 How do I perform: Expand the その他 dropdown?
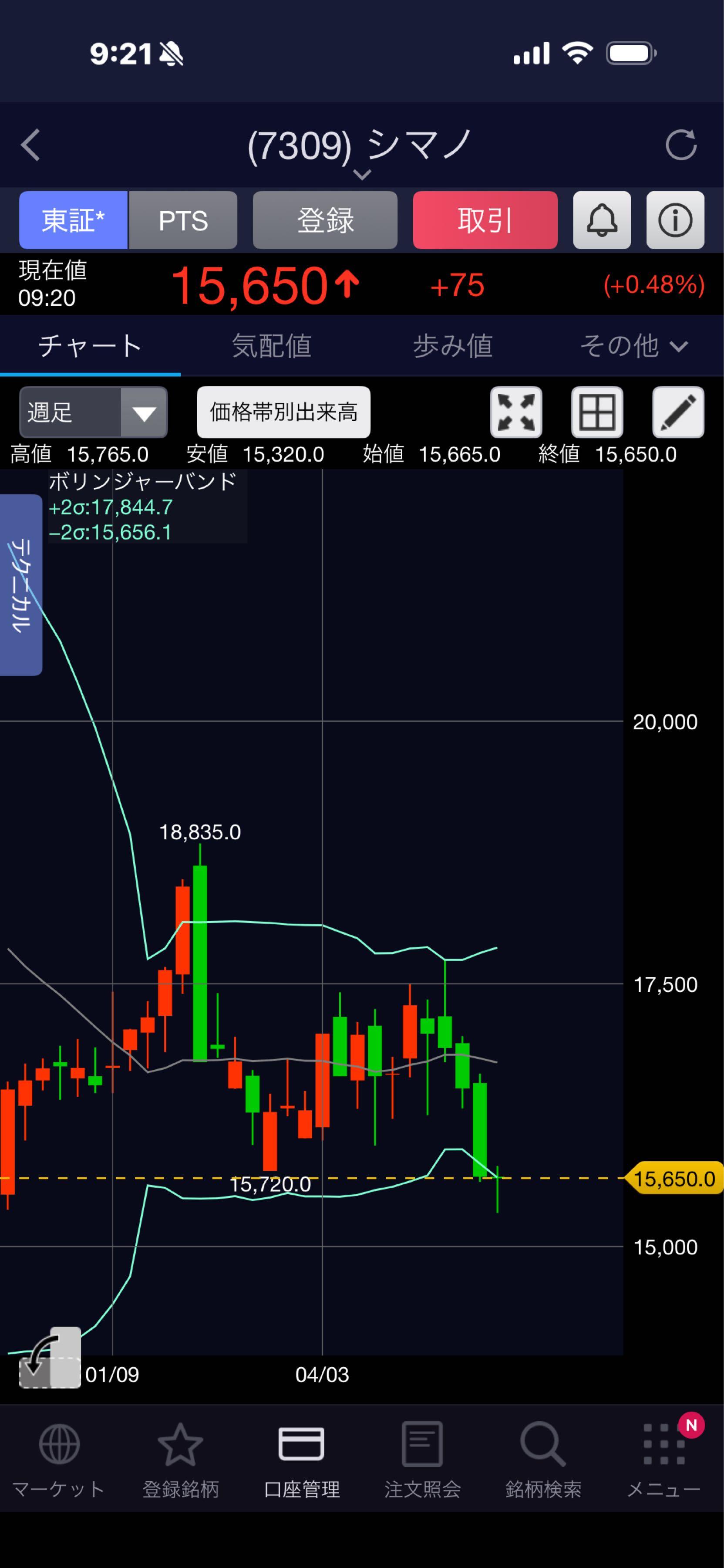(x=633, y=346)
